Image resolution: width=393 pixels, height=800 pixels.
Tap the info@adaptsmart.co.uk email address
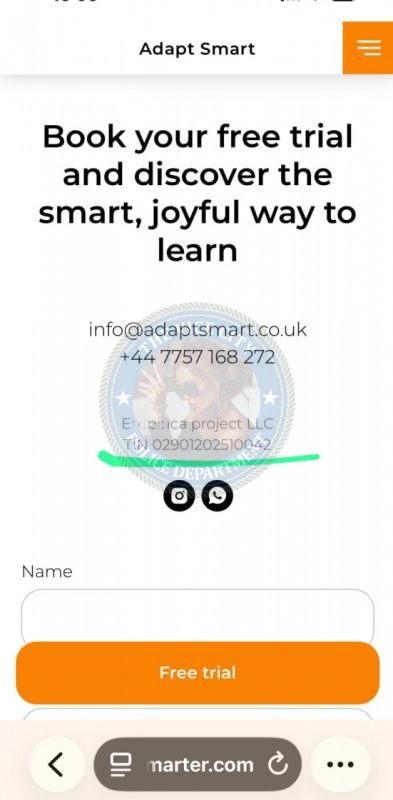pos(198,329)
